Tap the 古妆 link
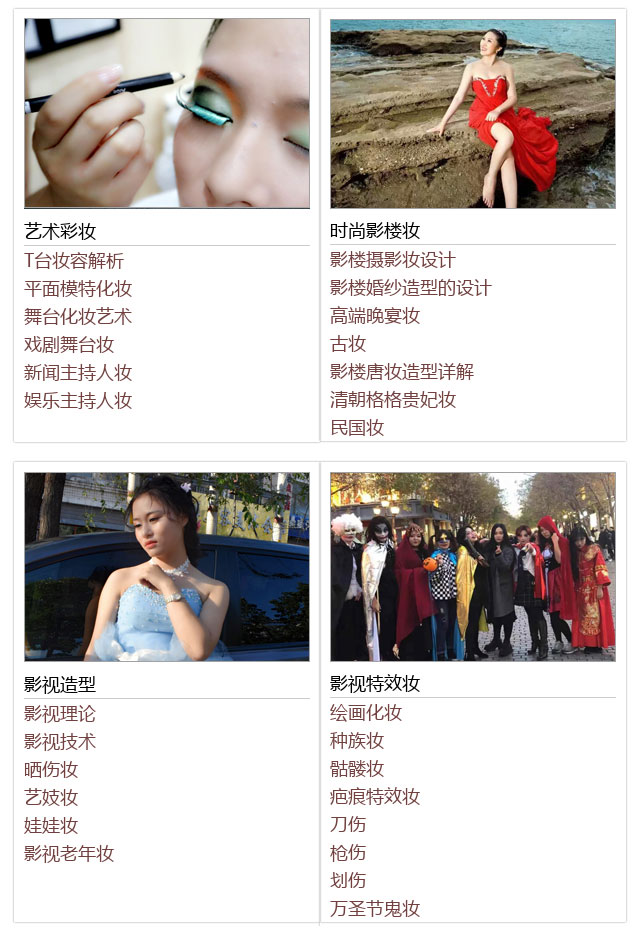 (348, 344)
